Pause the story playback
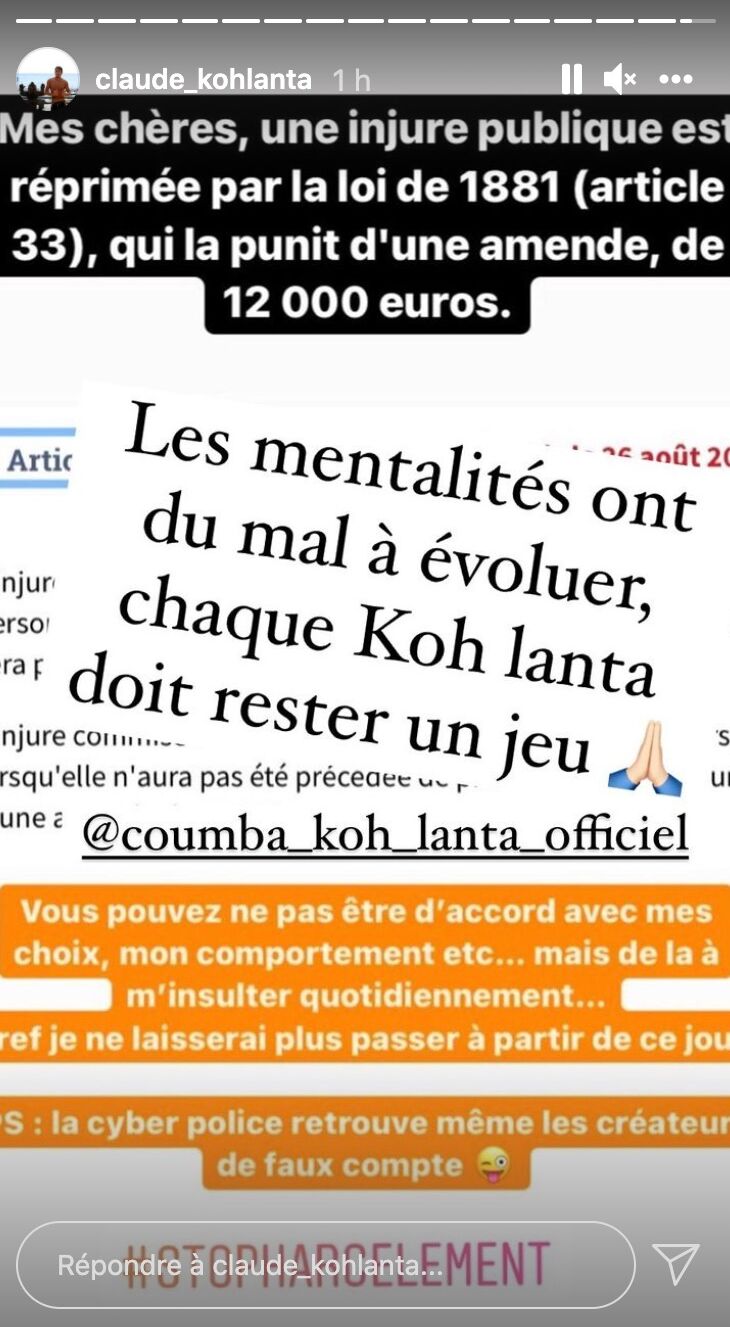The height and width of the screenshot is (1327, 730). 572,79
